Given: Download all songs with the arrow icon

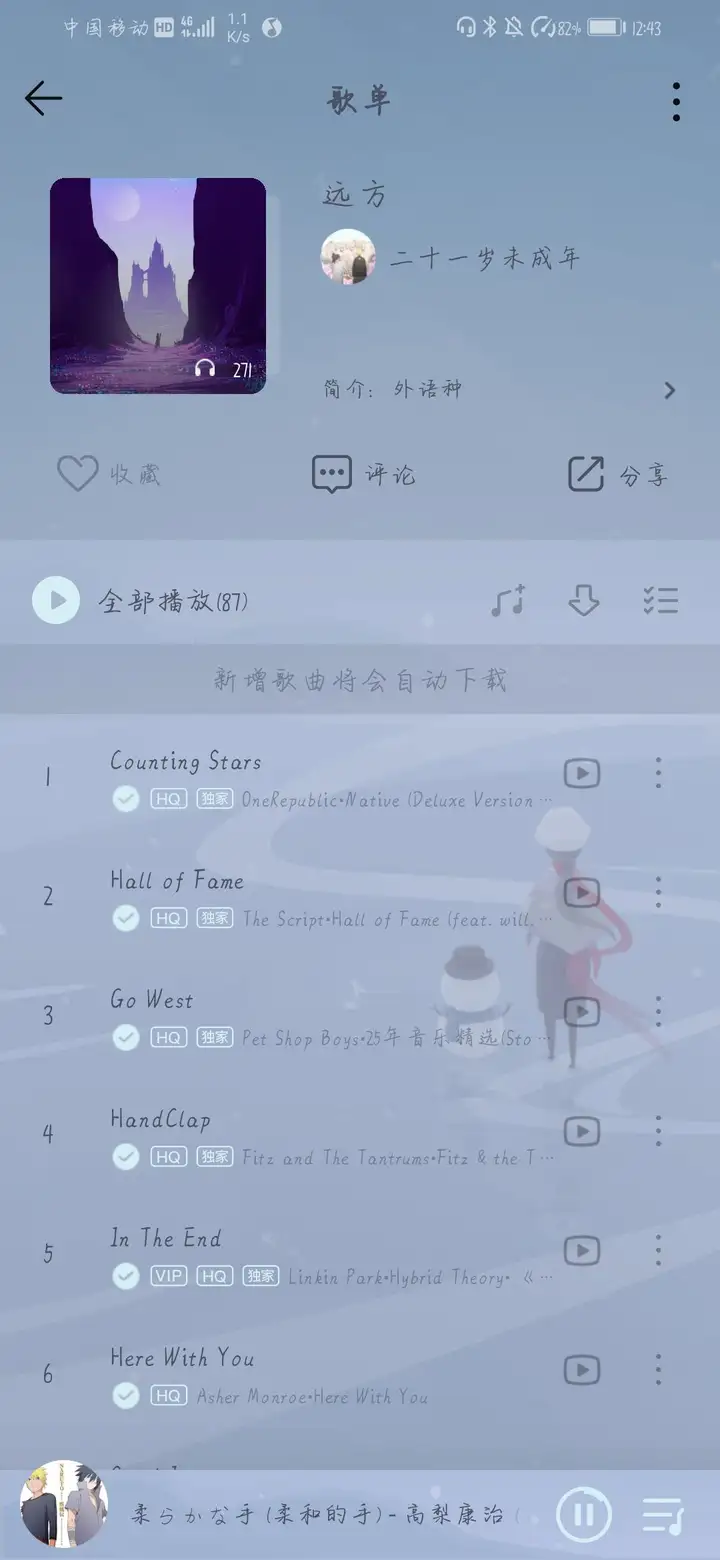Looking at the screenshot, I should click(x=583, y=601).
